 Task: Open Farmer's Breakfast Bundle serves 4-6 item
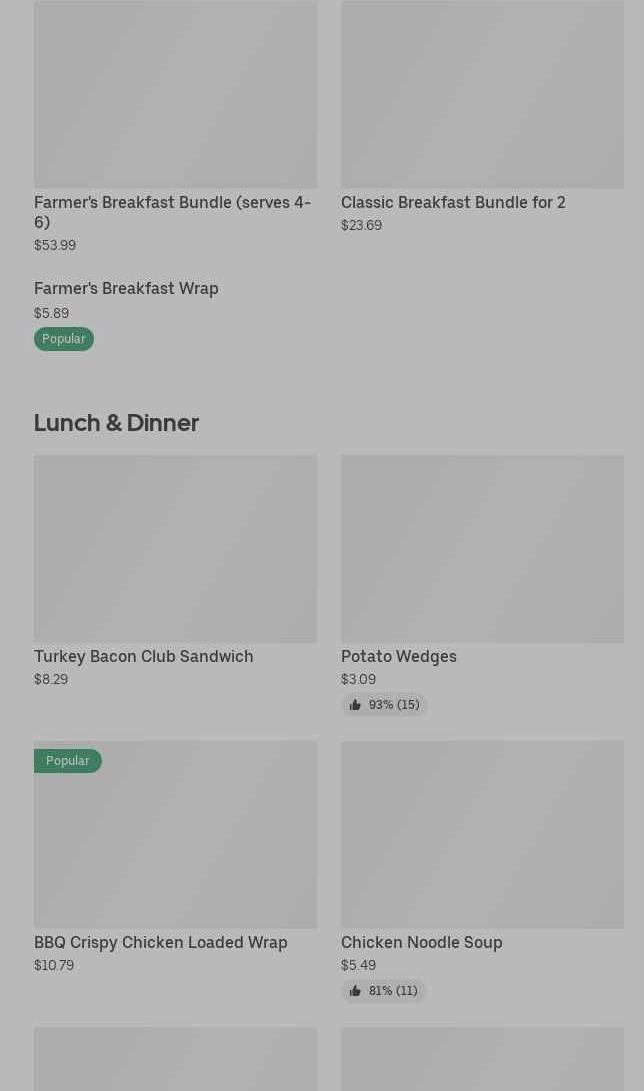(x=175, y=127)
